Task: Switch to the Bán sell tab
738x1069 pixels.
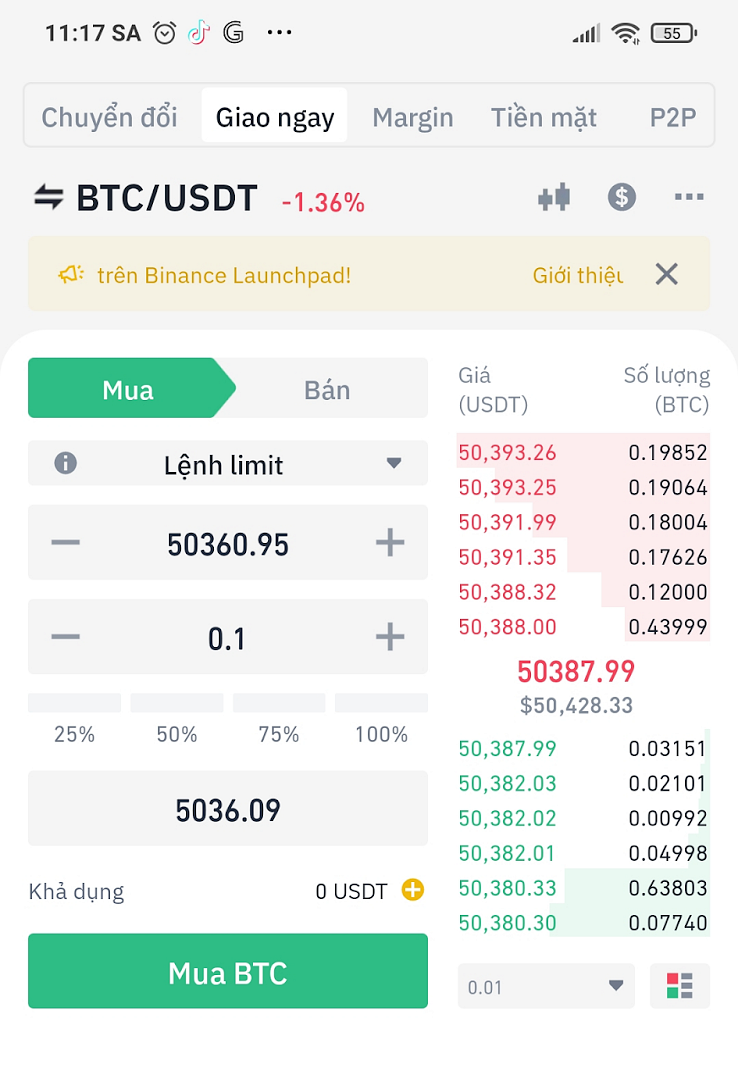Action: (x=327, y=389)
